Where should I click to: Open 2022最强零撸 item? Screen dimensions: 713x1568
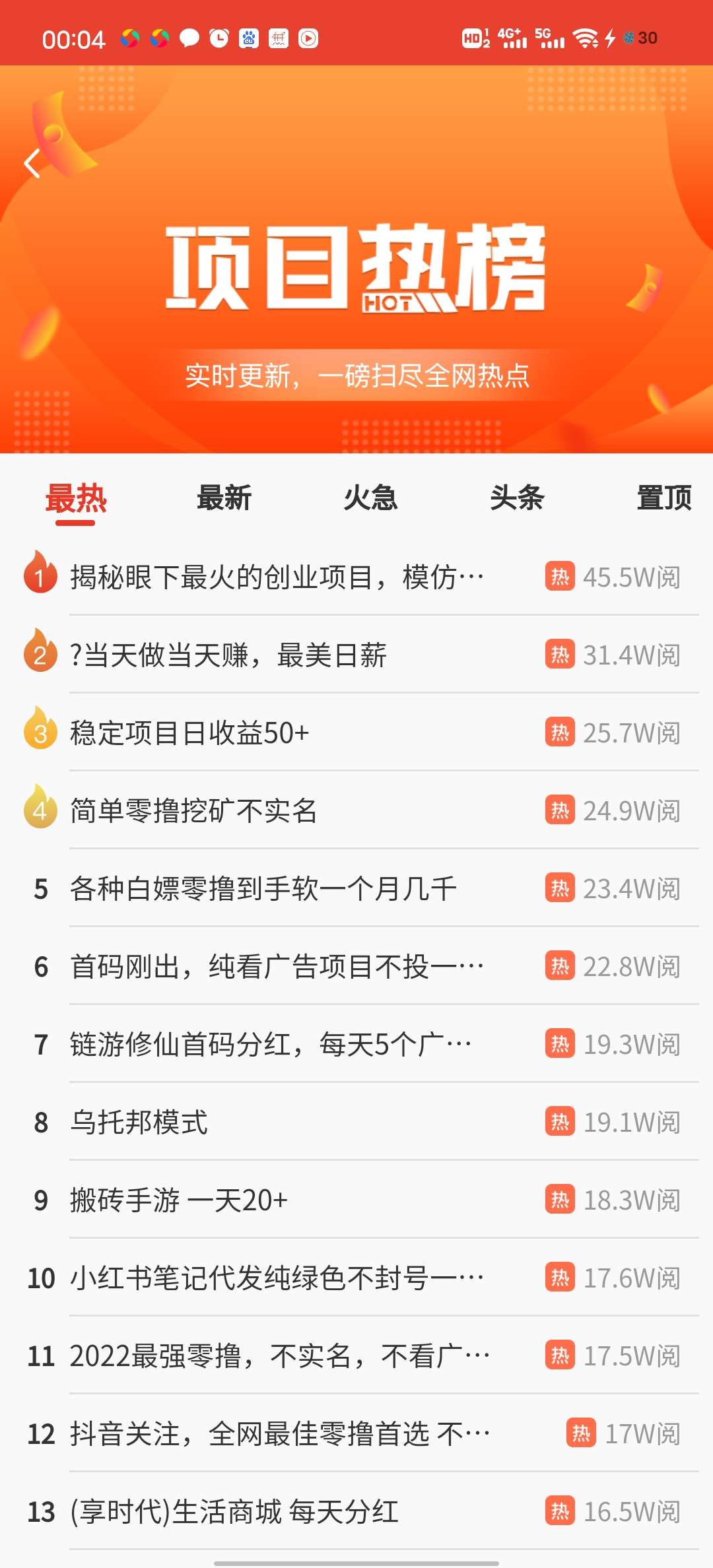[x=280, y=1356]
